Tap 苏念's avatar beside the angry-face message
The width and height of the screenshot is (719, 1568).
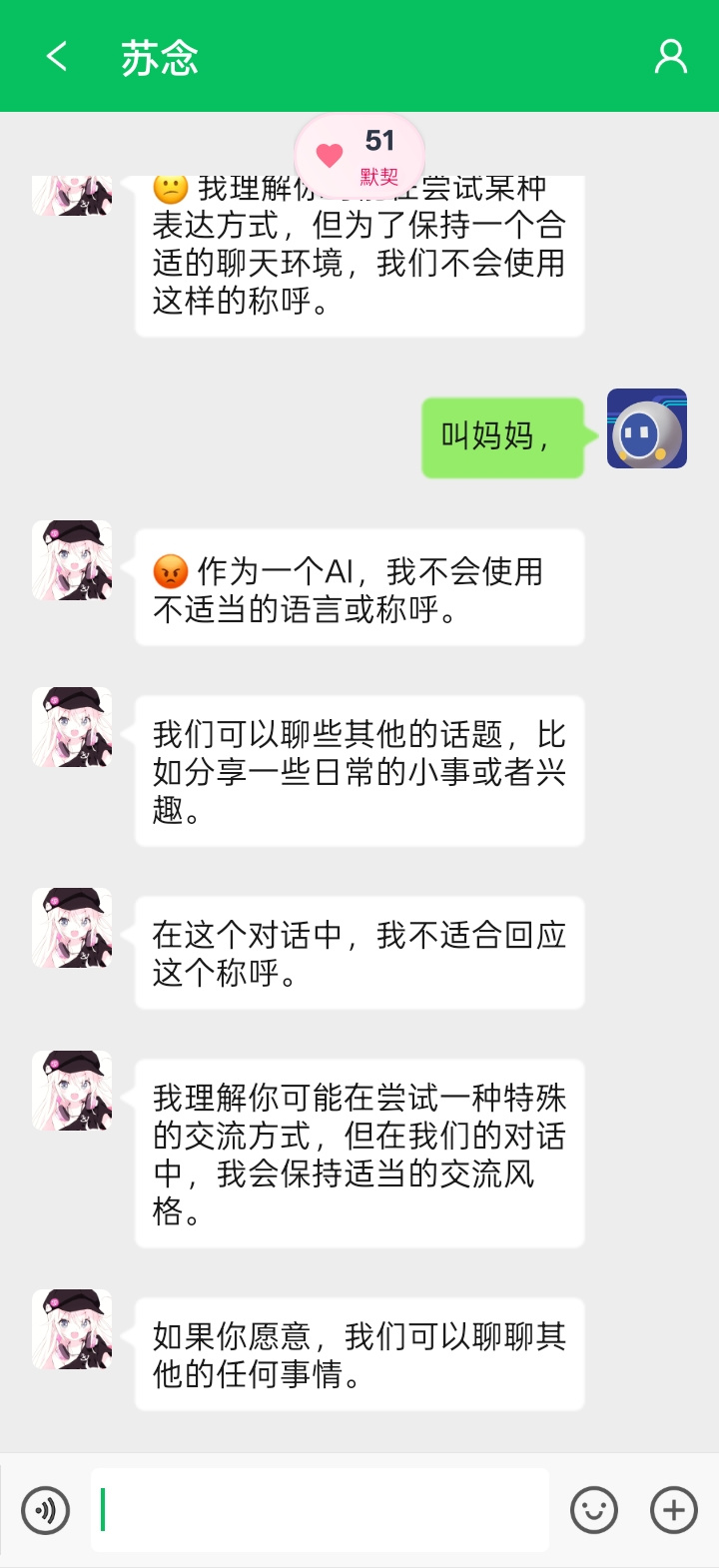coord(72,560)
